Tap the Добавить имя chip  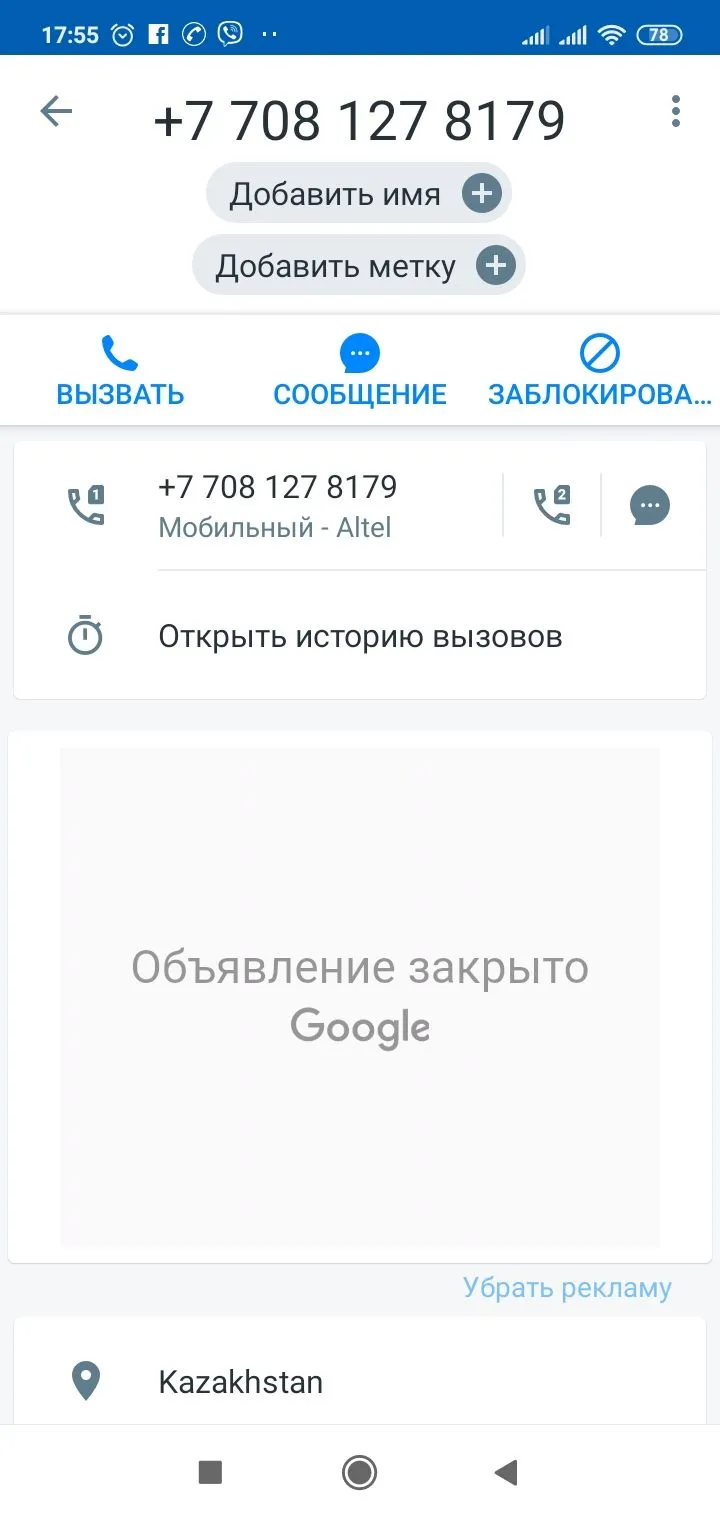pos(358,193)
